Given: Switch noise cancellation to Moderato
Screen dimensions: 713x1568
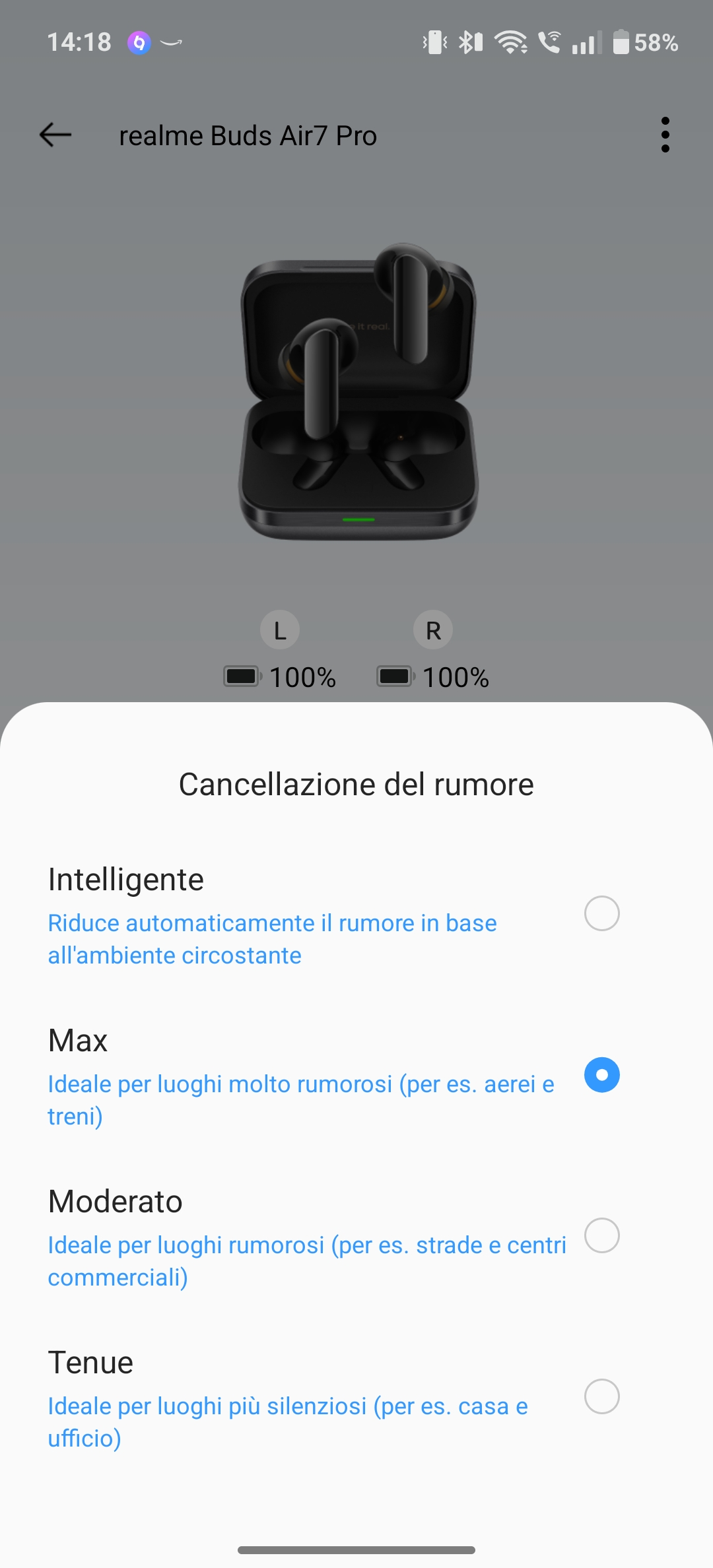Looking at the screenshot, I should (356, 1237).
